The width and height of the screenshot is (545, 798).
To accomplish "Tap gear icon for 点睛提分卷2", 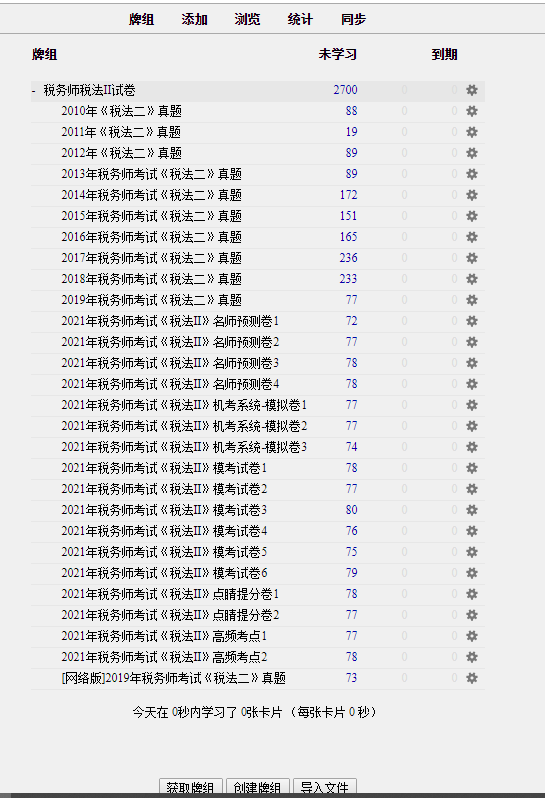I will [x=472, y=615].
